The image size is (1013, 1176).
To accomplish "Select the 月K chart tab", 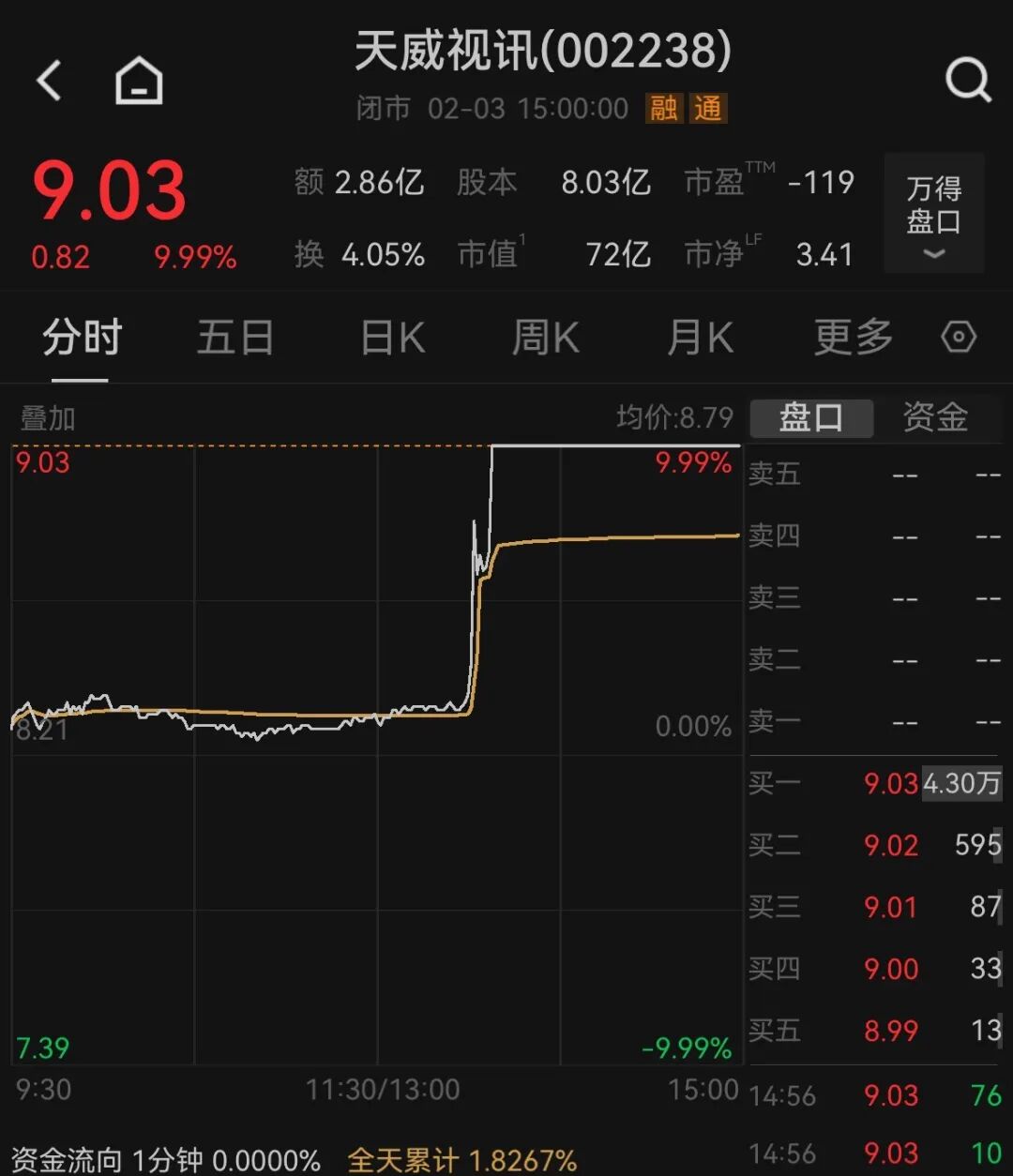I will pyautogui.click(x=700, y=338).
